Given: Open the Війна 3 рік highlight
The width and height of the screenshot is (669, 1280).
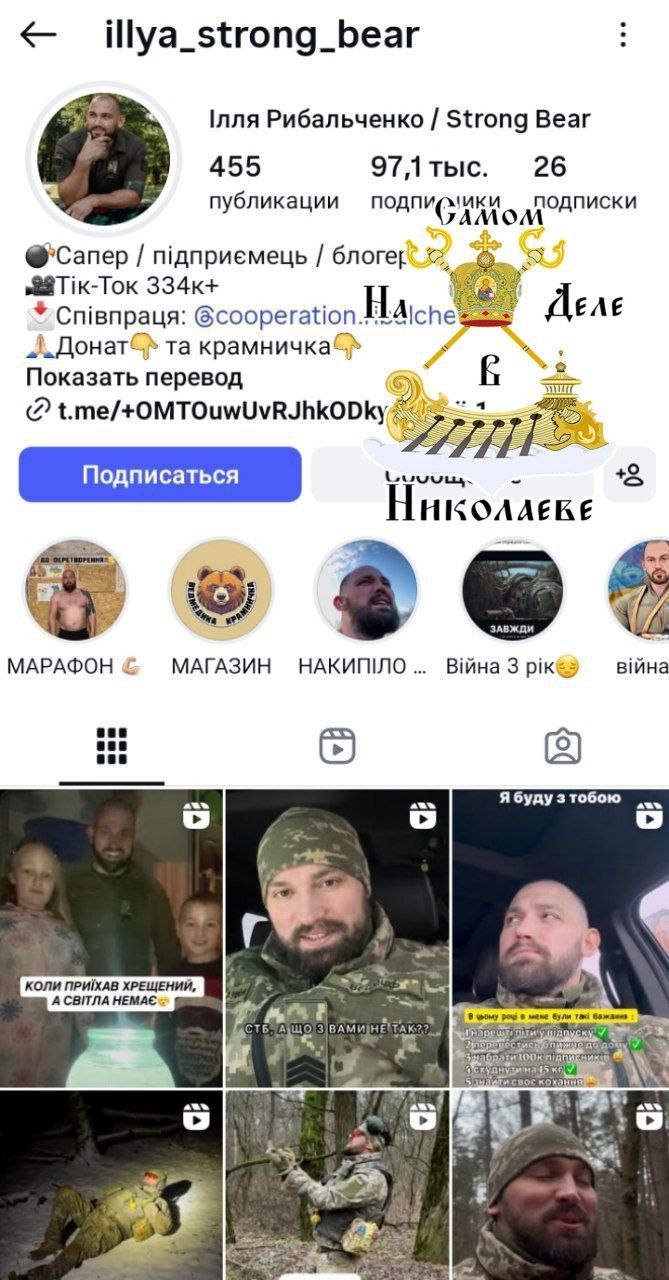Looking at the screenshot, I should pyautogui.click(x=512, y=590).
